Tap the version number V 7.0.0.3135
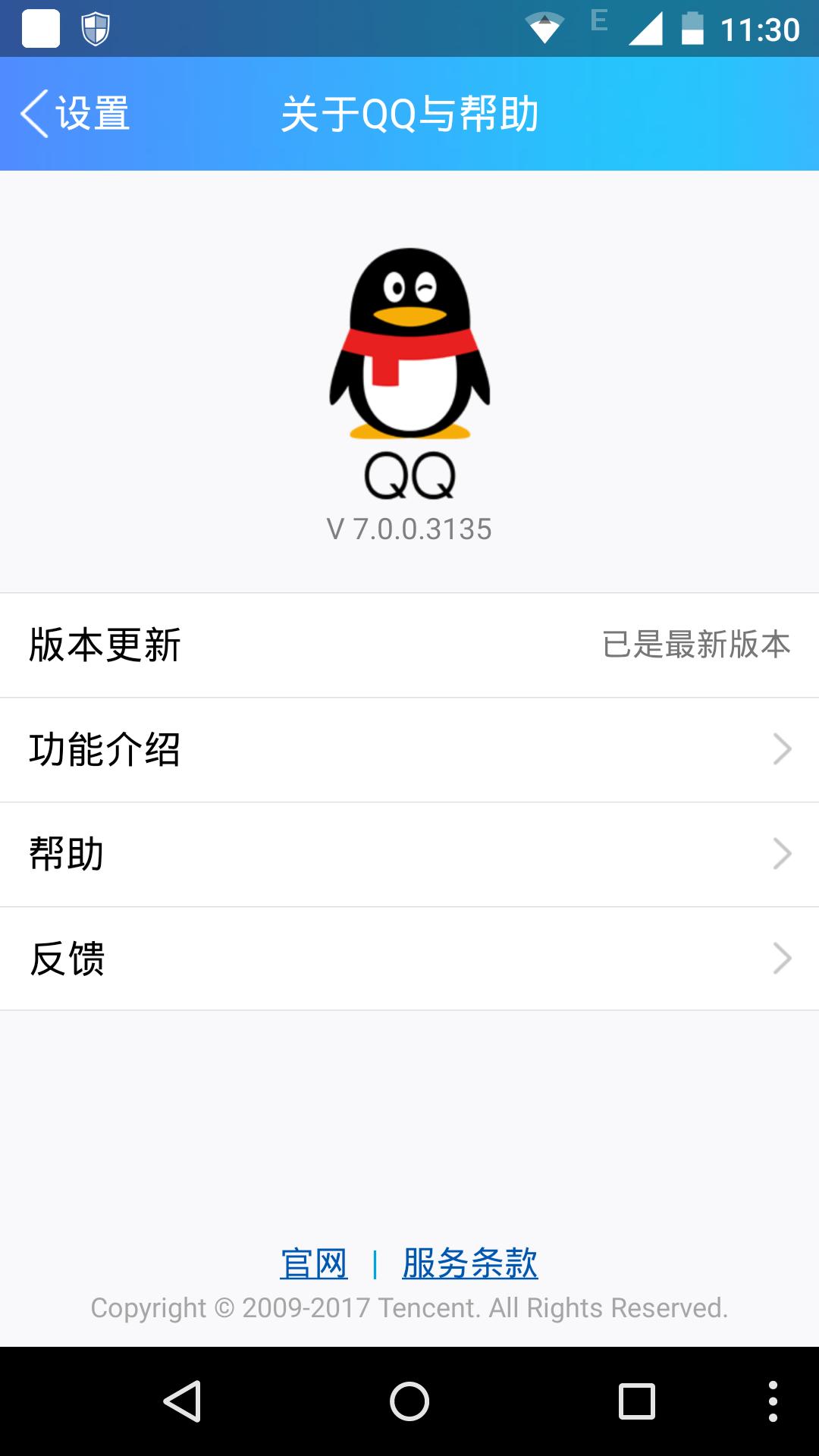Viewport: 819px width, 1456px height. [409, 531]
